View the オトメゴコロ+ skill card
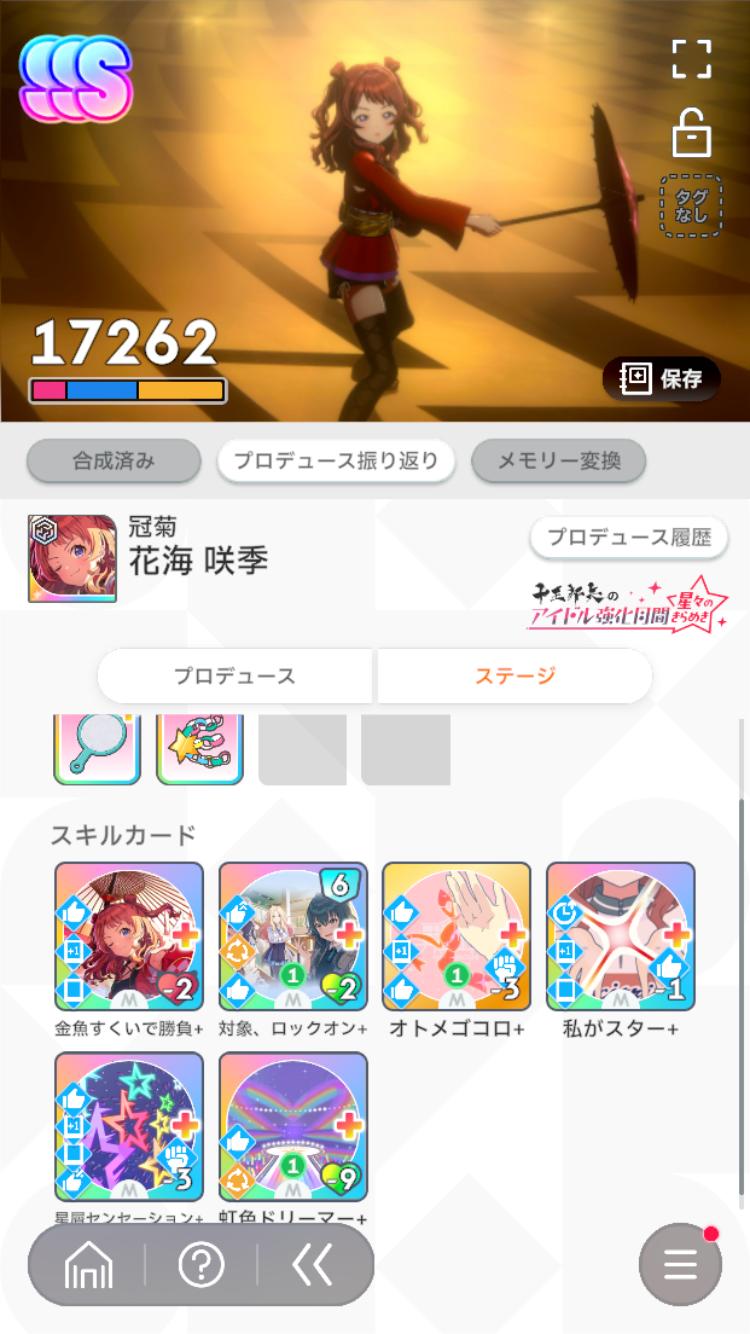 click(x=457, y=937)
